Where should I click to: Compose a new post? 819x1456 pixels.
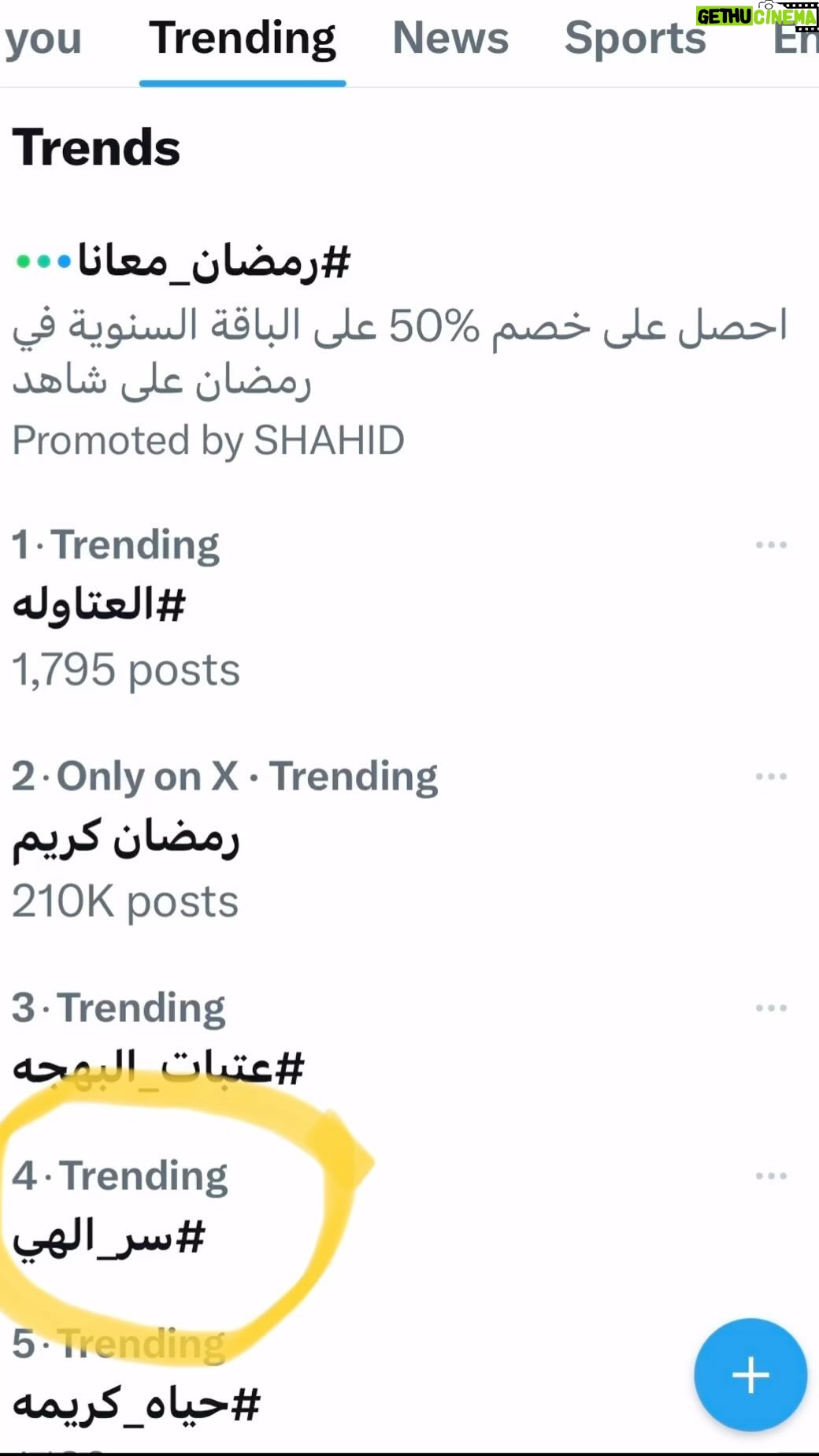click(750, 1376)
